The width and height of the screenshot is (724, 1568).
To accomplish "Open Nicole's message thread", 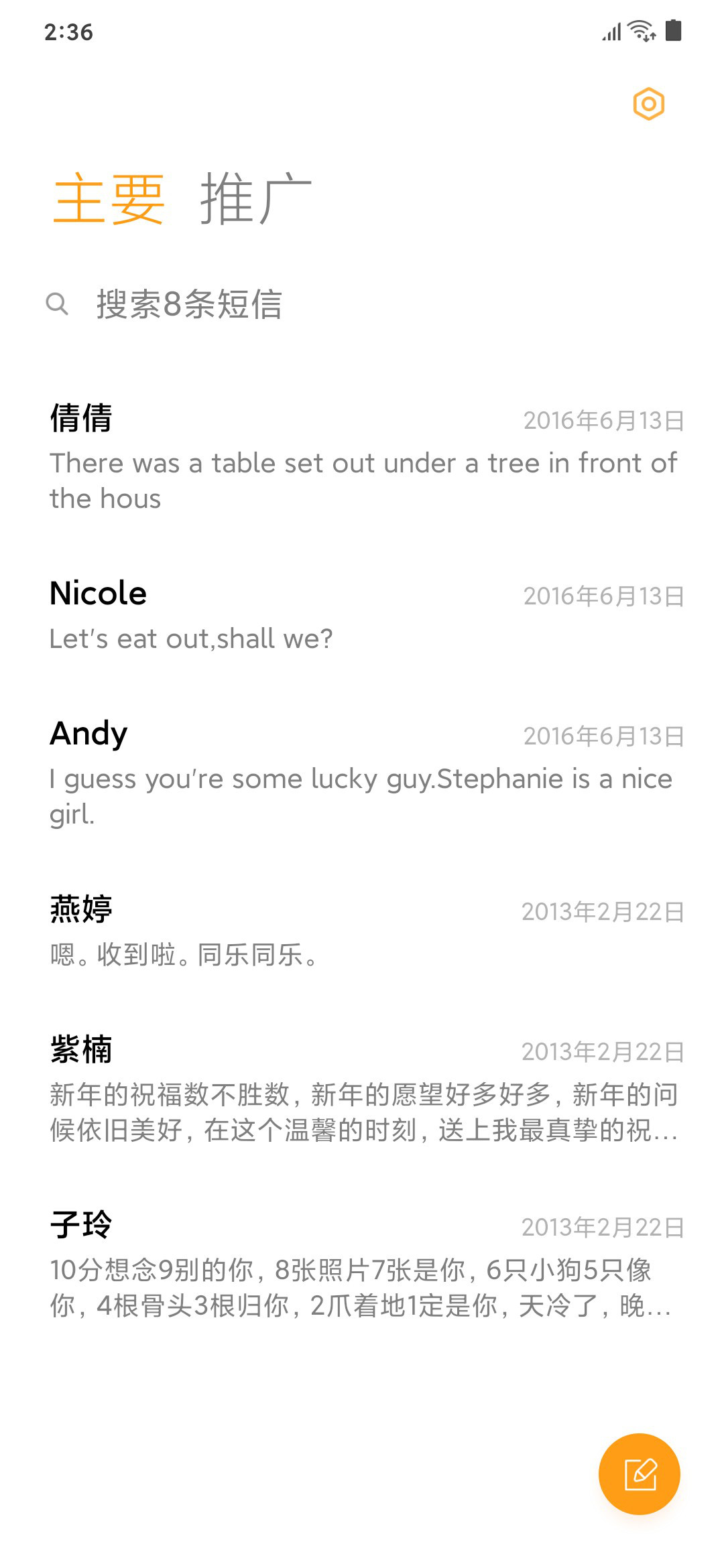I will [x=362, y=615].
